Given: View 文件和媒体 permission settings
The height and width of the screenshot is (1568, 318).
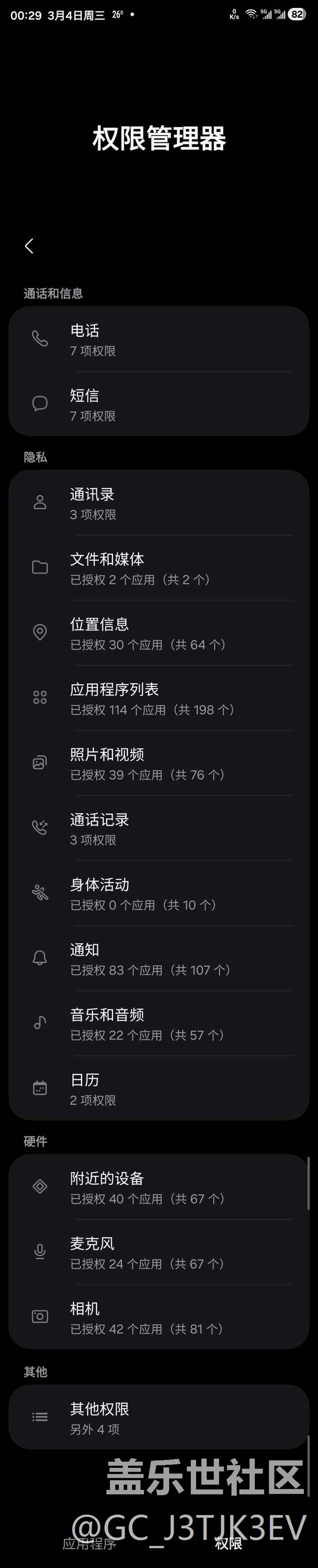Looking at the screenshot, I should point(159,568).
